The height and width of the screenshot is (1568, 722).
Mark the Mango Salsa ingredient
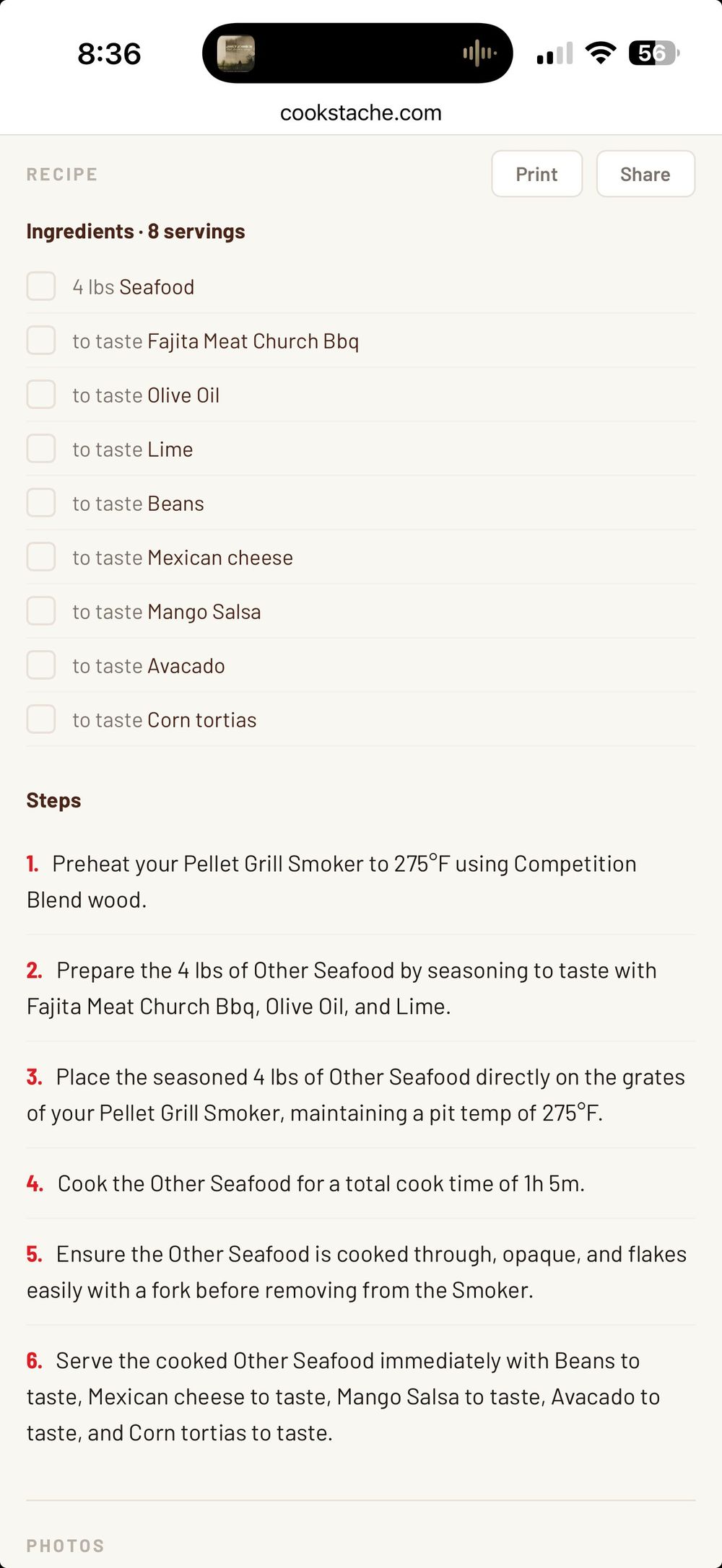point(41,610)
